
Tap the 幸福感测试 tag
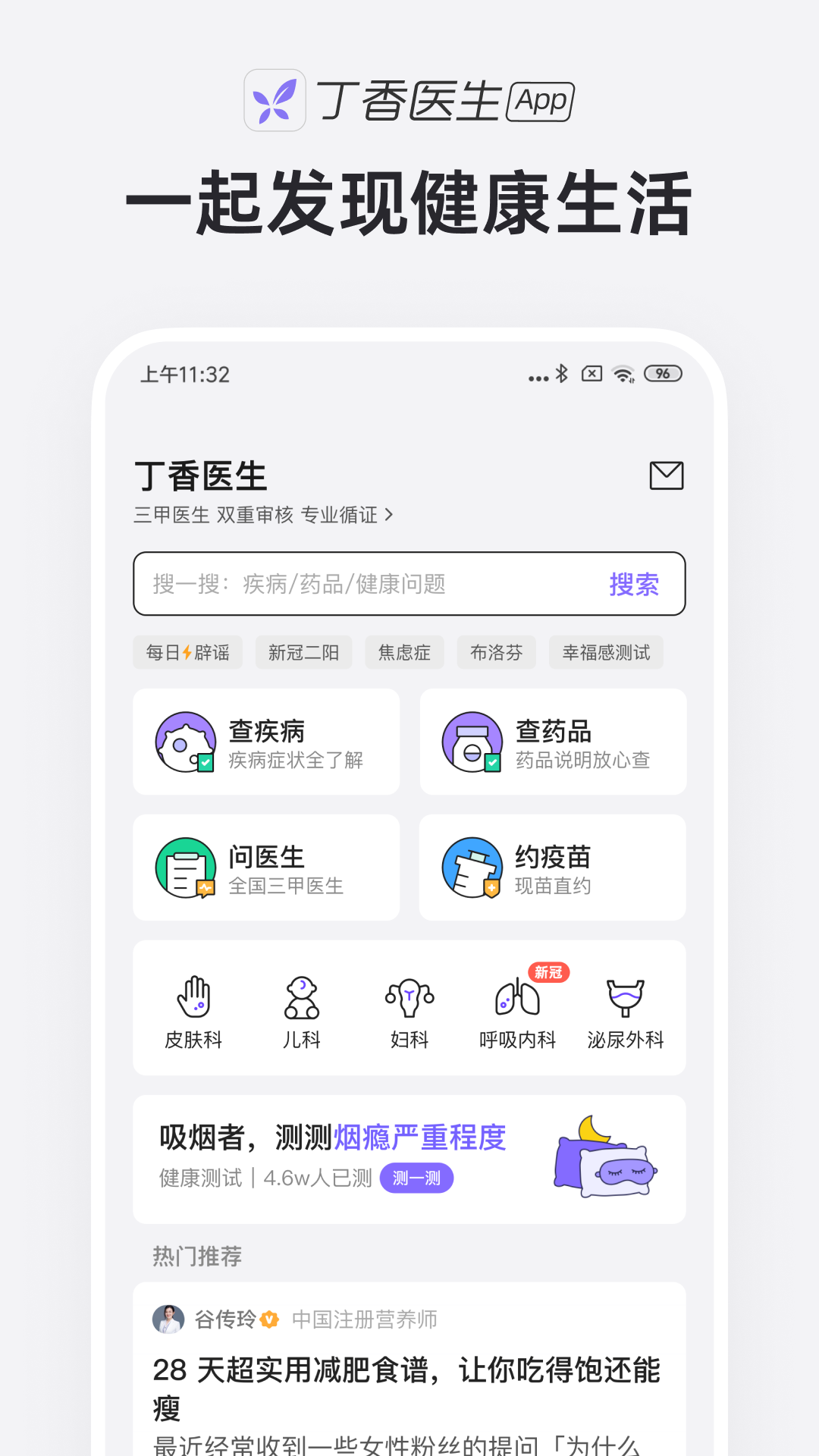606,652
